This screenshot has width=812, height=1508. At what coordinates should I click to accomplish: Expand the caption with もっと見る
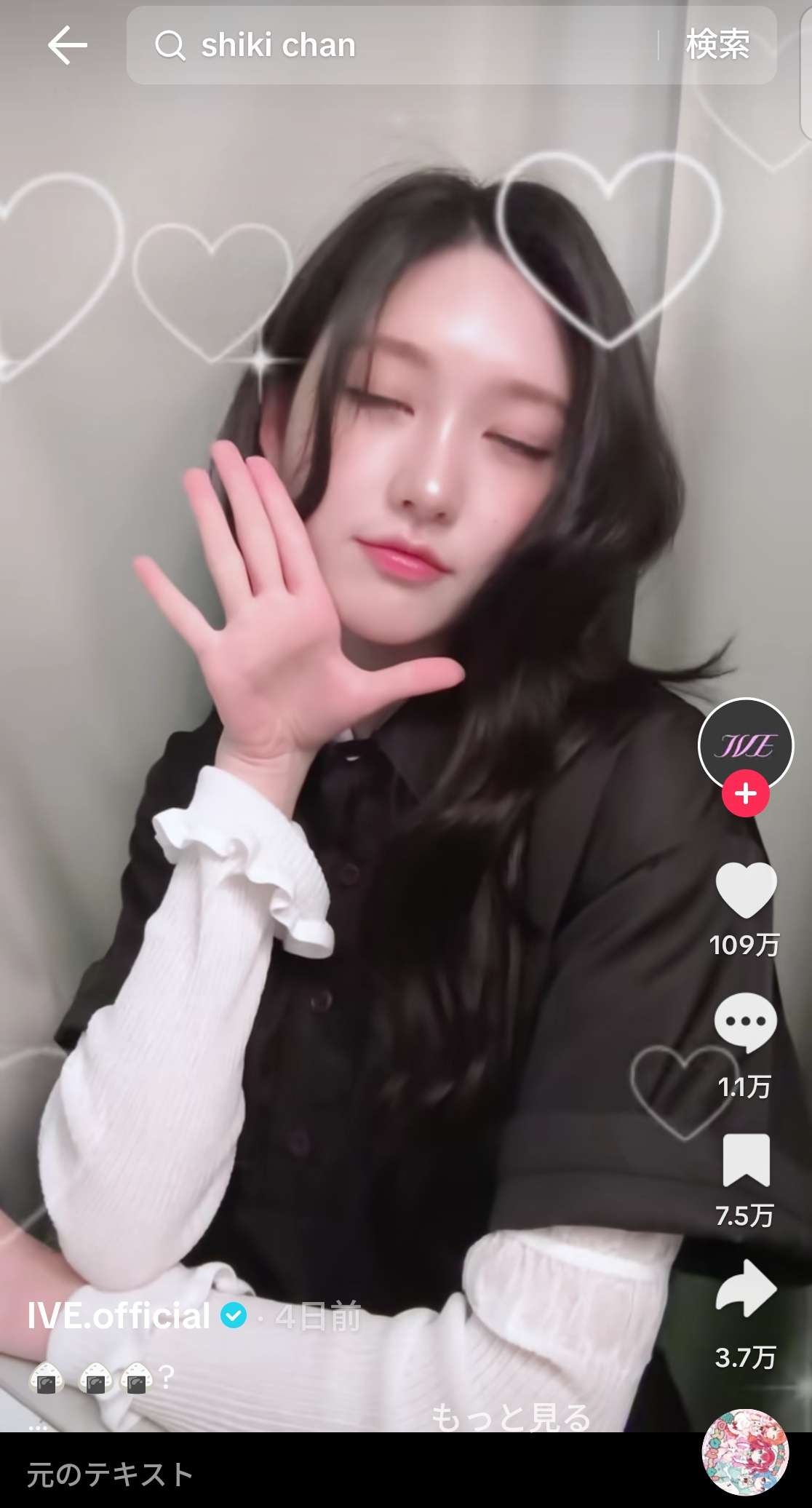[x=509, y=1416]
